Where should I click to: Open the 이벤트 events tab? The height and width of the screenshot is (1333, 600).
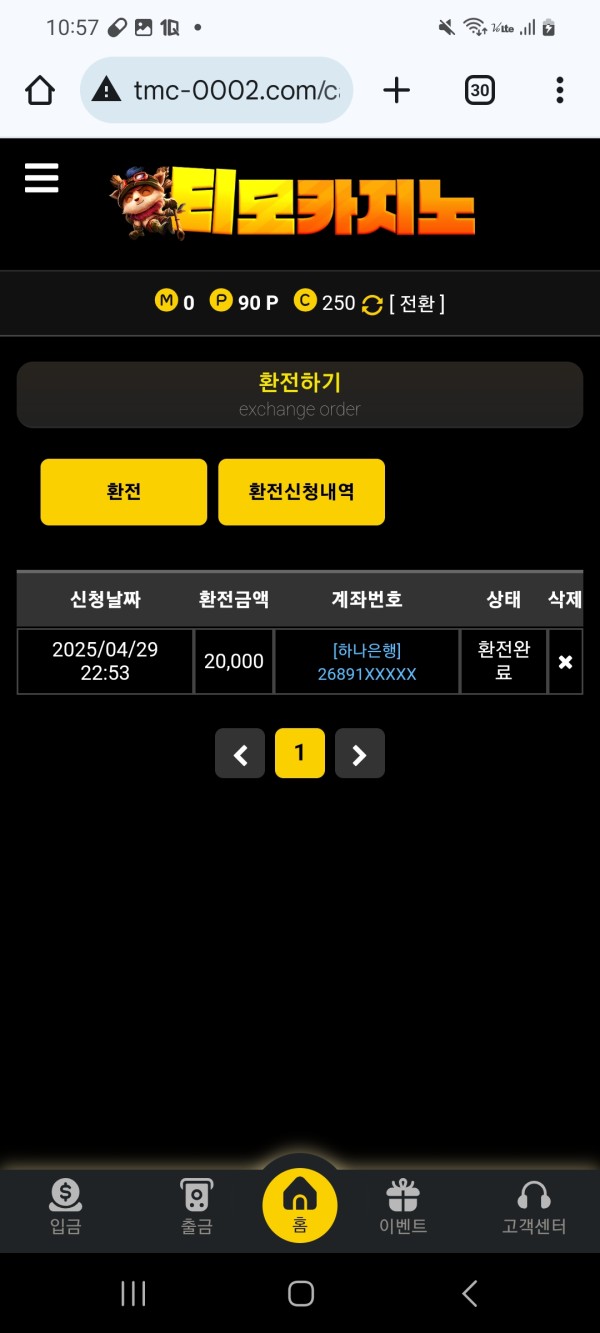pyautogui.click(x=403, y=1207)
